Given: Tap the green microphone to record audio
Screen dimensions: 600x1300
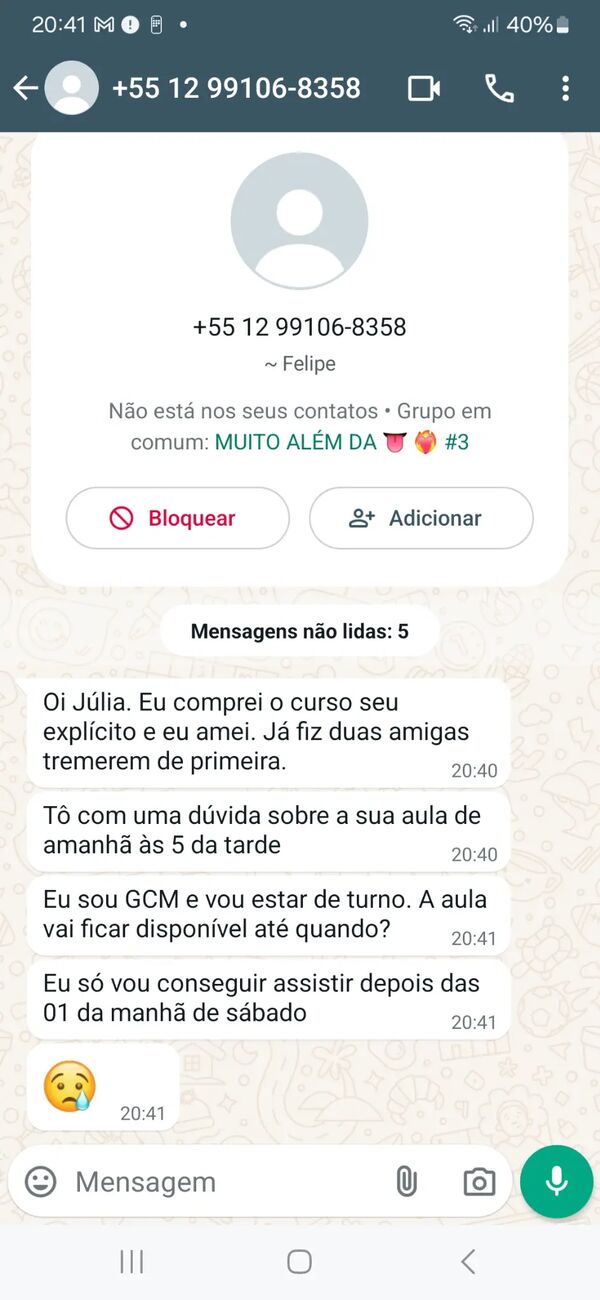Looking at the screenshot, I should (557, 1181).
